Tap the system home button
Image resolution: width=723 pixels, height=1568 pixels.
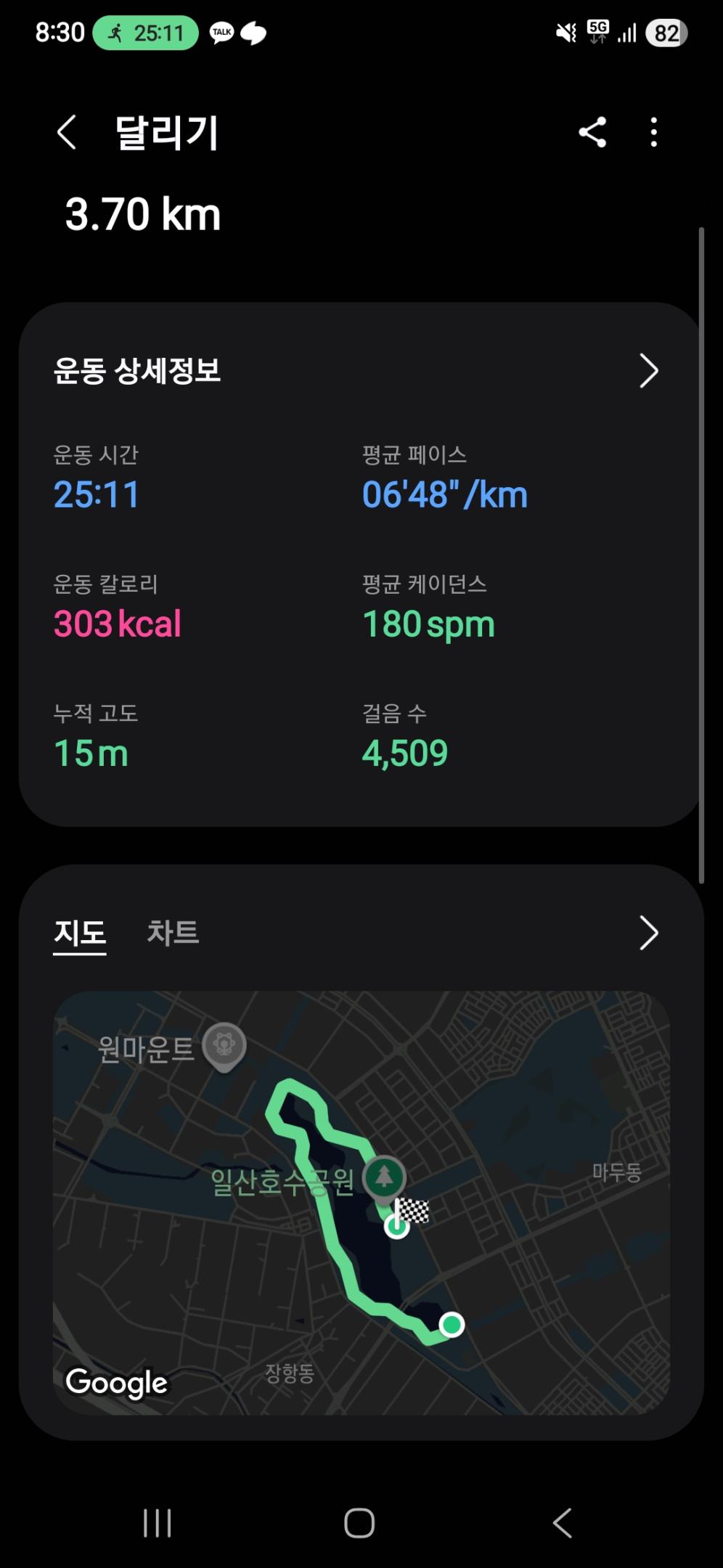[x=359, y=1522]
